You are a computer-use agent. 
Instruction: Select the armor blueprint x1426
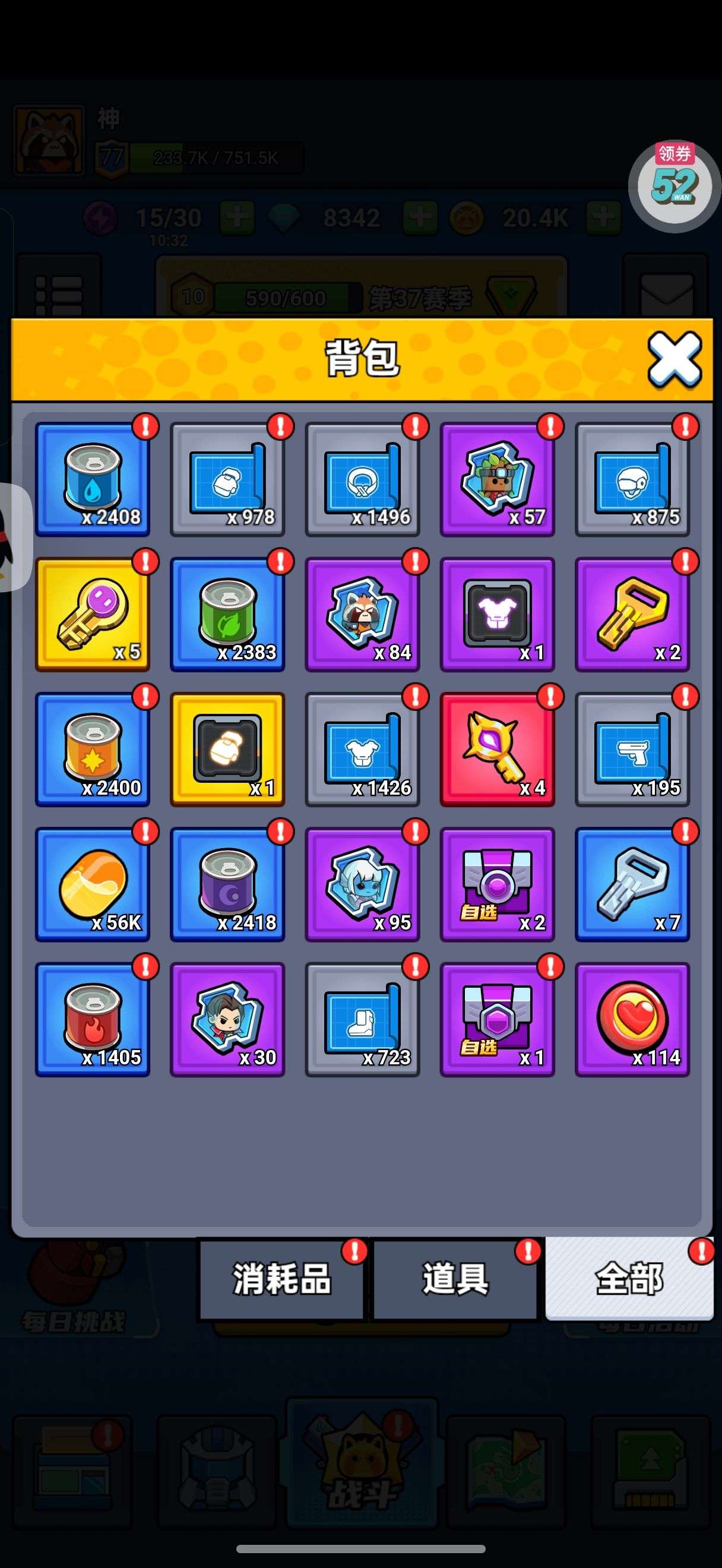[363, 750]
